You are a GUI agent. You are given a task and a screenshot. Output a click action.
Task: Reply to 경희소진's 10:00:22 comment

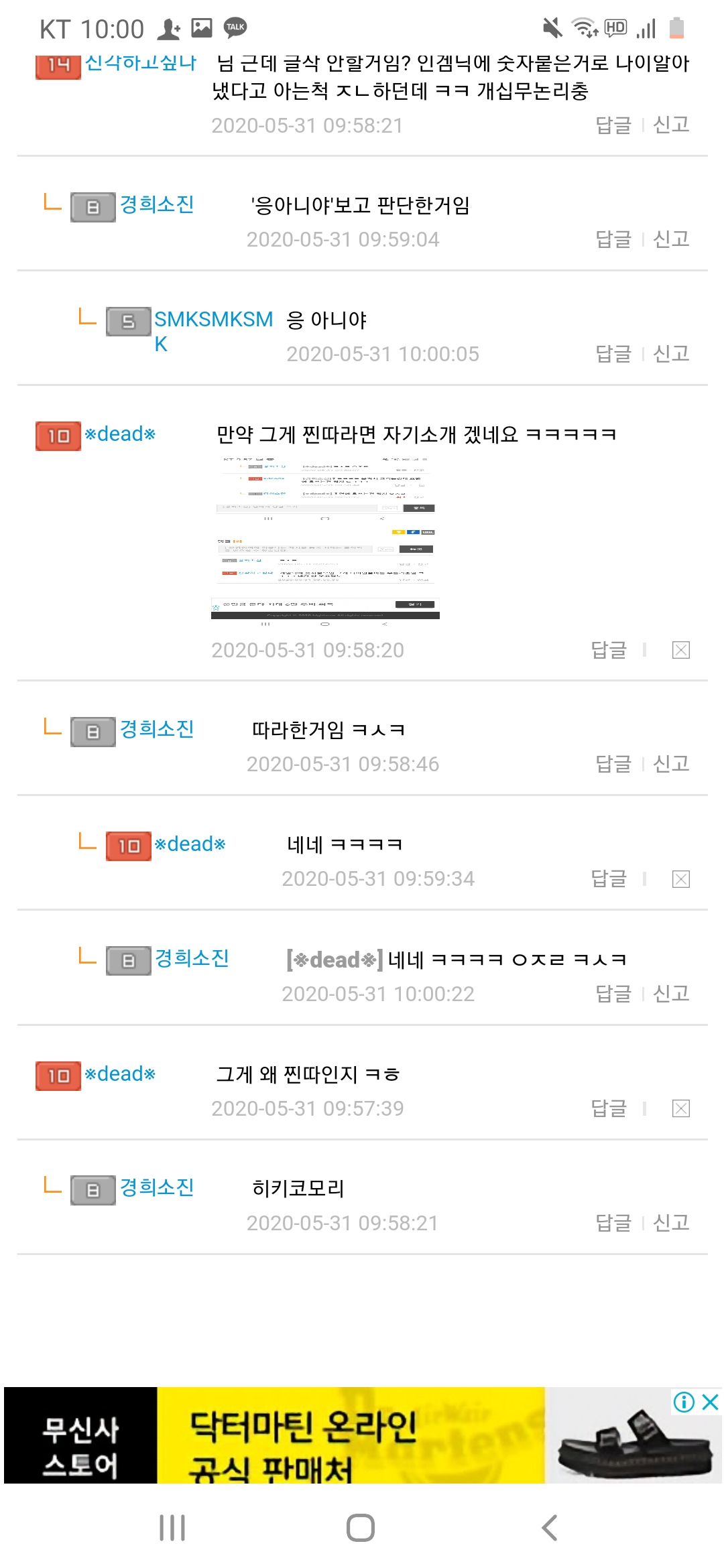point(613,994)
